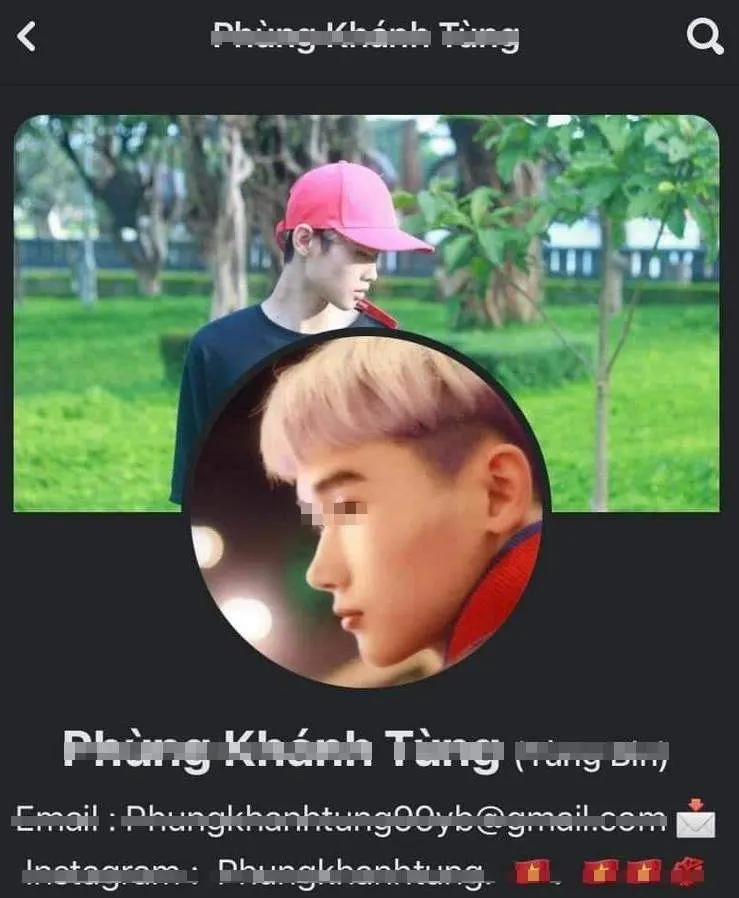Image resolution: width=739 pixels, height=898 pixels.
Task: Open the search magnifier icon
Action: tap(705, 37)
